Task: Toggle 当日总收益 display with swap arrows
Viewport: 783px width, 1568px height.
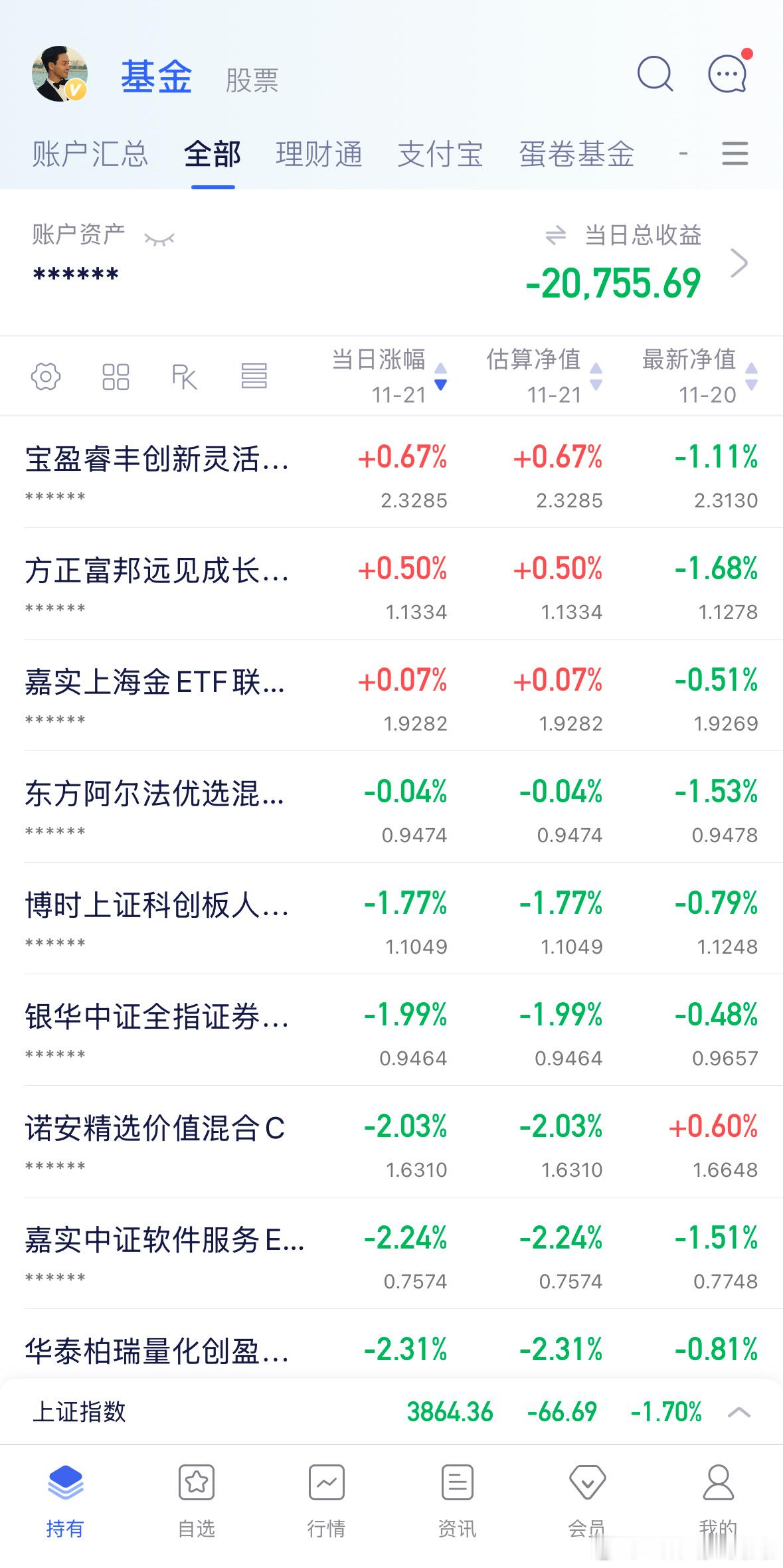Action: click(x=558, y=235)
